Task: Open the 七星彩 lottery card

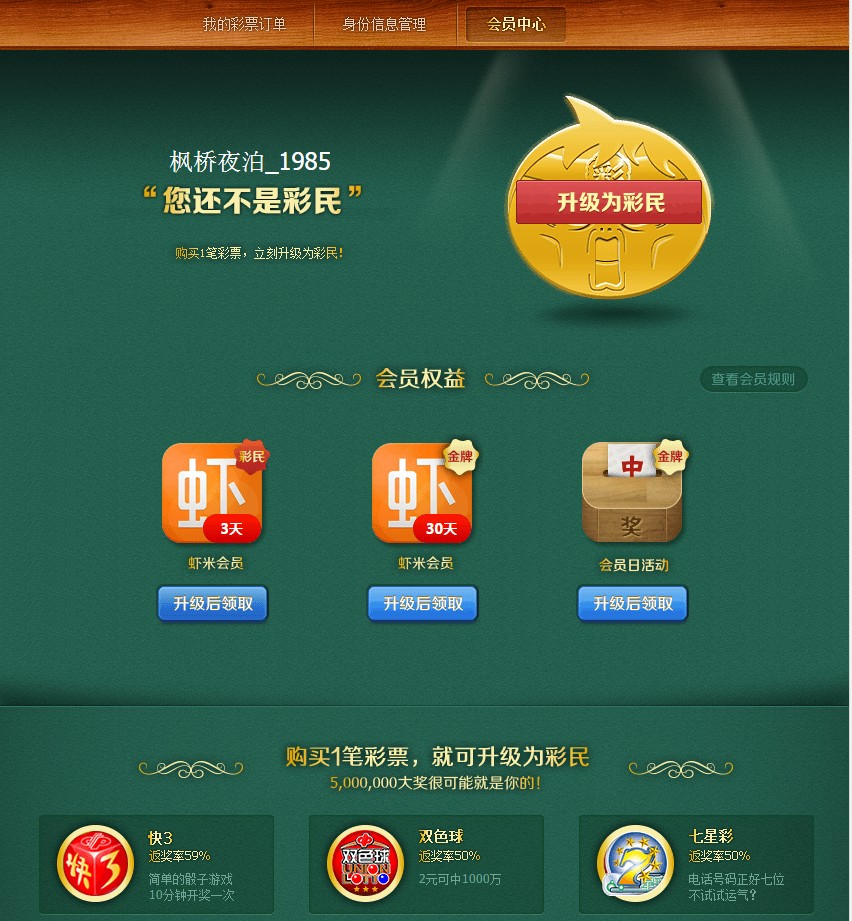Action: point(696,863)
